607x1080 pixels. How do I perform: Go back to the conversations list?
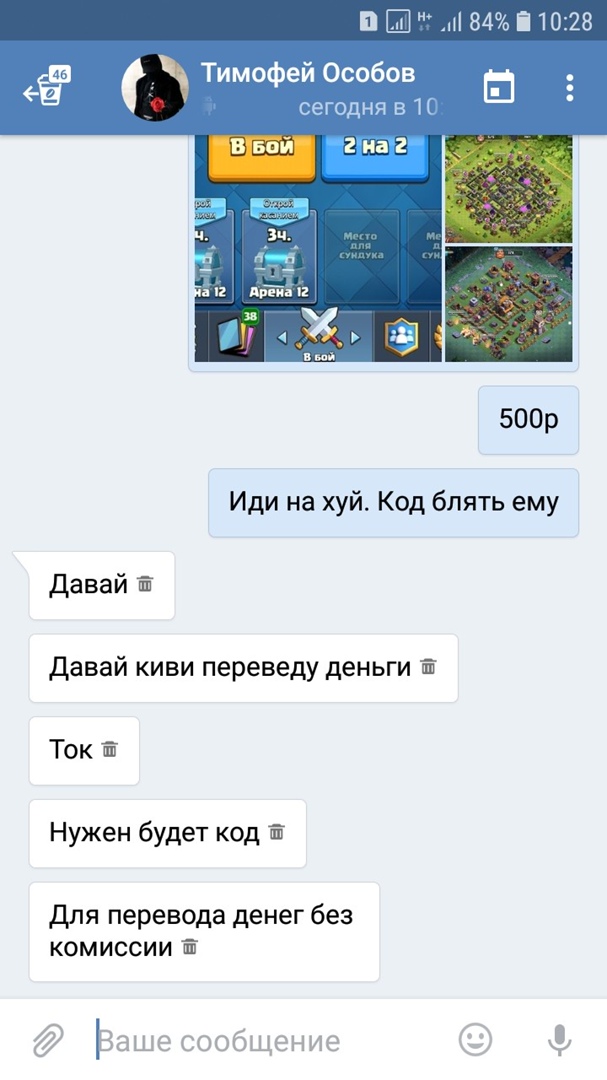pyautogui.click(x=45, y=88)
